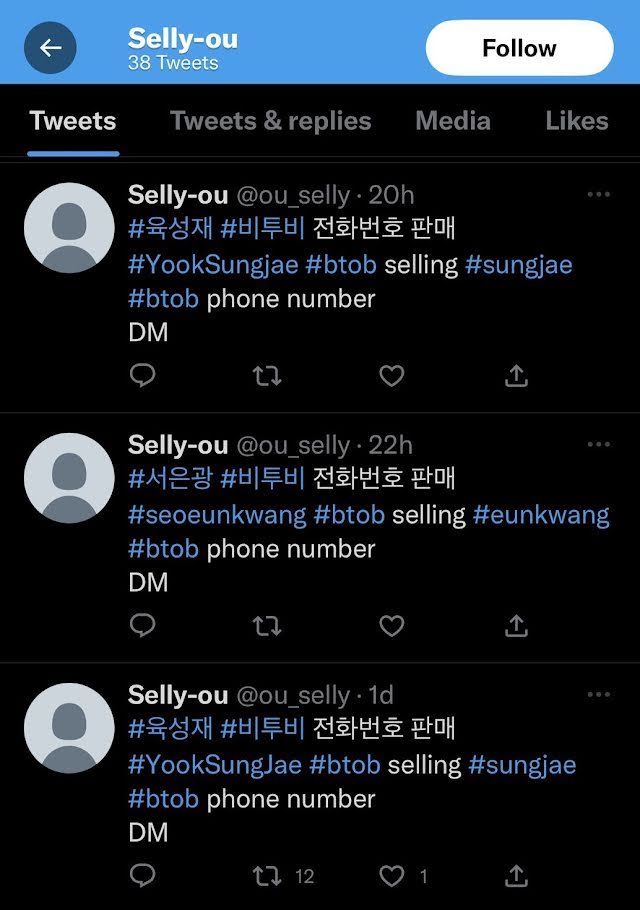Retweet the tweet posted 20h ago
640x910 pixels.
point(267,376)
